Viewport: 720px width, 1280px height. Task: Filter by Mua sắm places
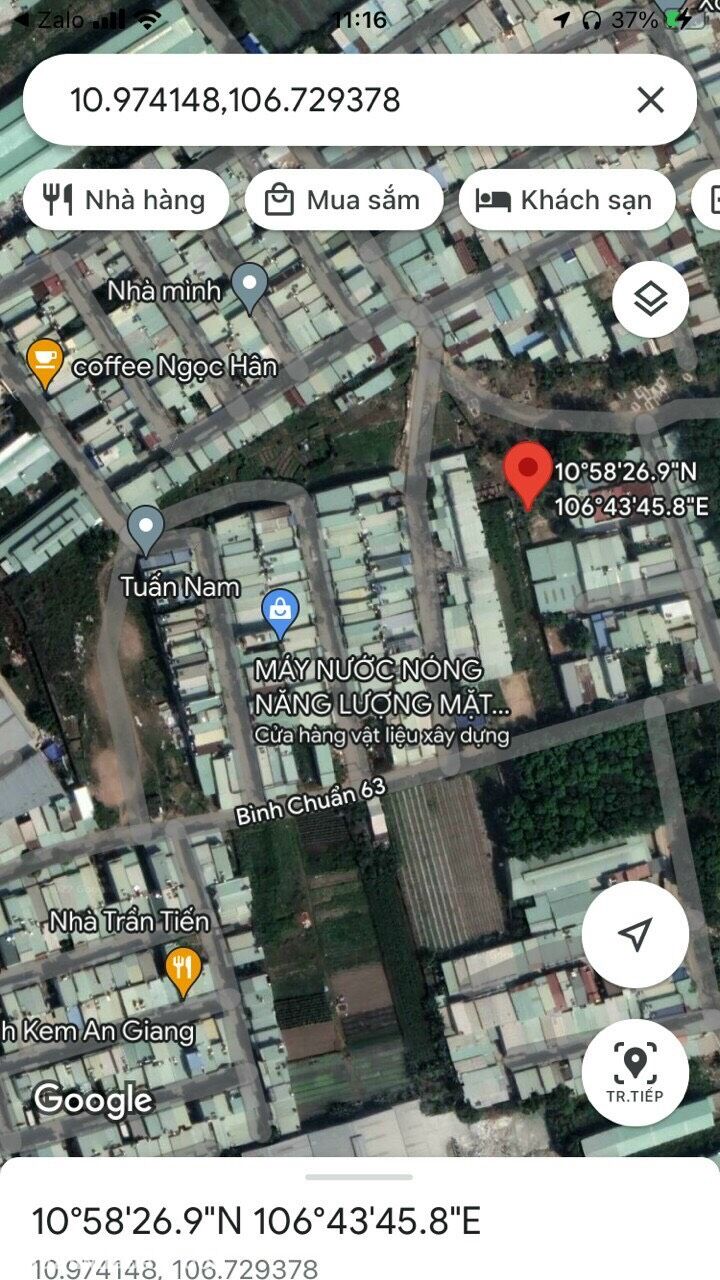point(343,200)
